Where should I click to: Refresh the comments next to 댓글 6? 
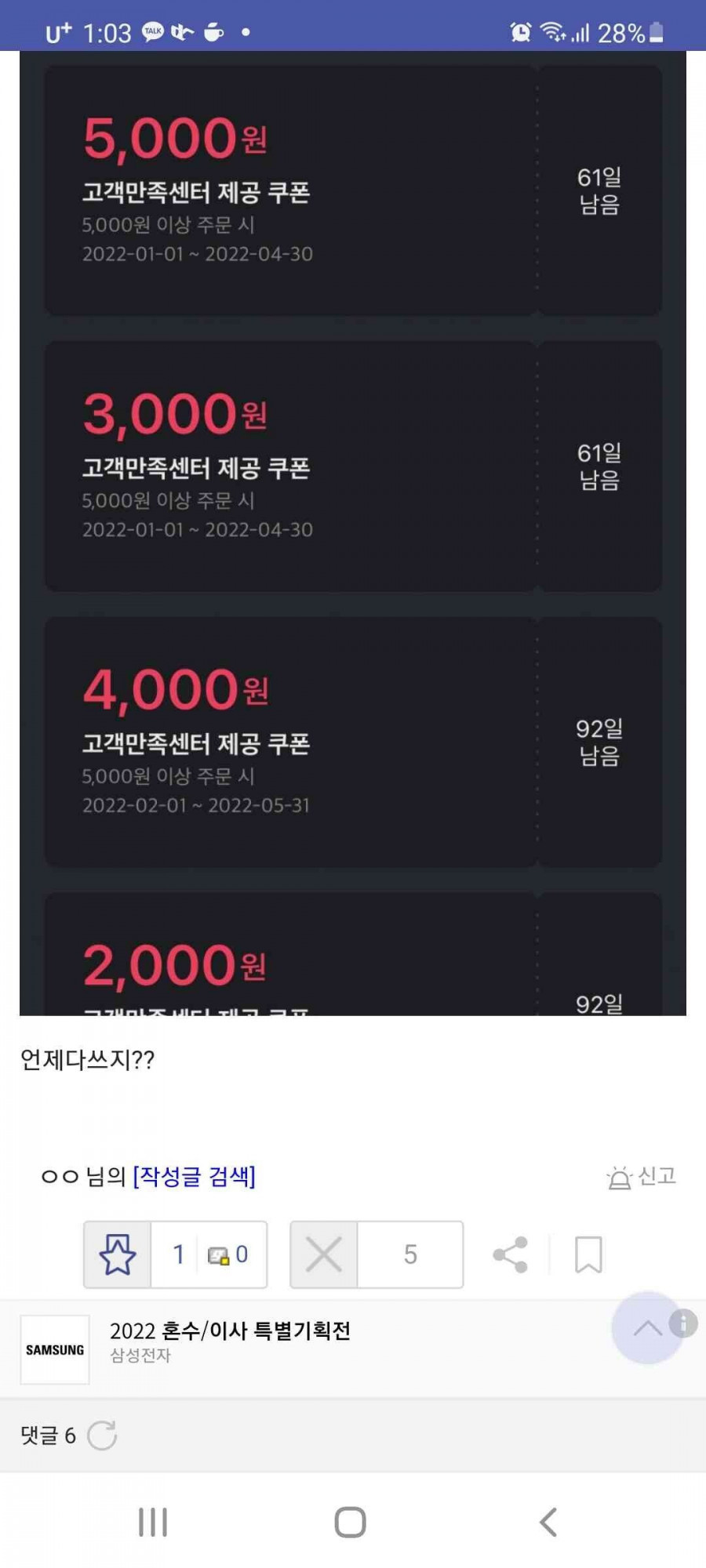click(x=102, y=1436)
